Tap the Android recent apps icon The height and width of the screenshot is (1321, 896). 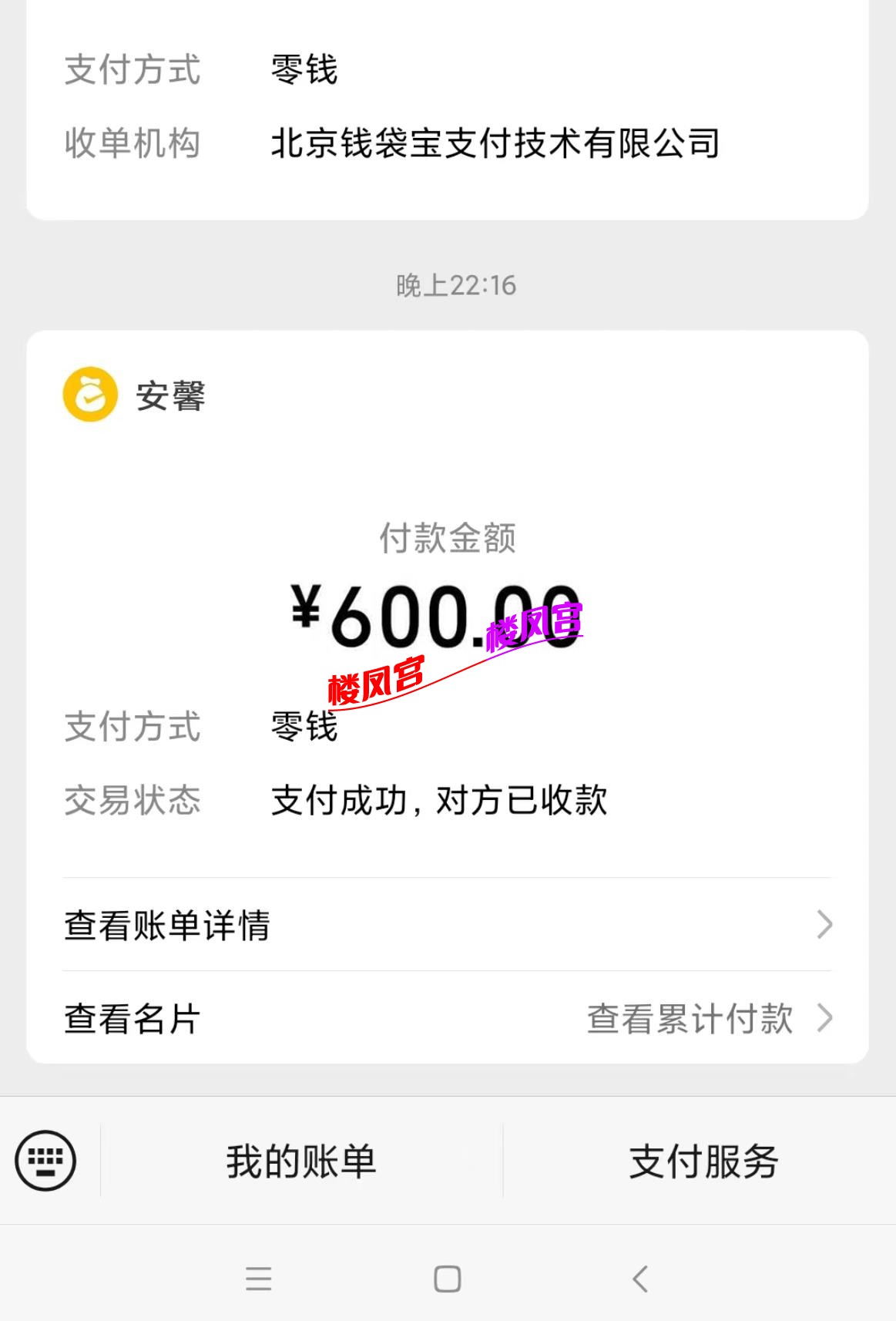260,1279
